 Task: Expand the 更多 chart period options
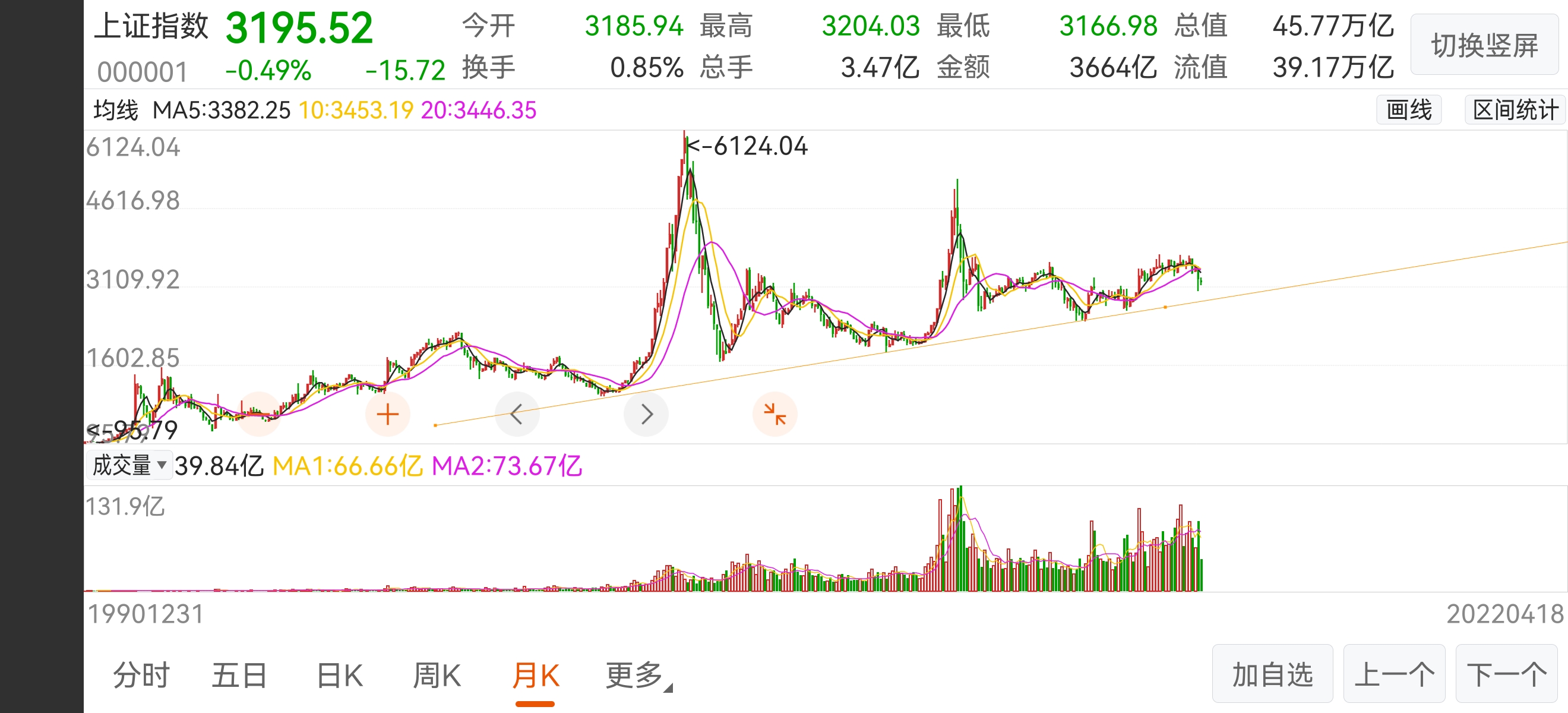coord(637,675)
